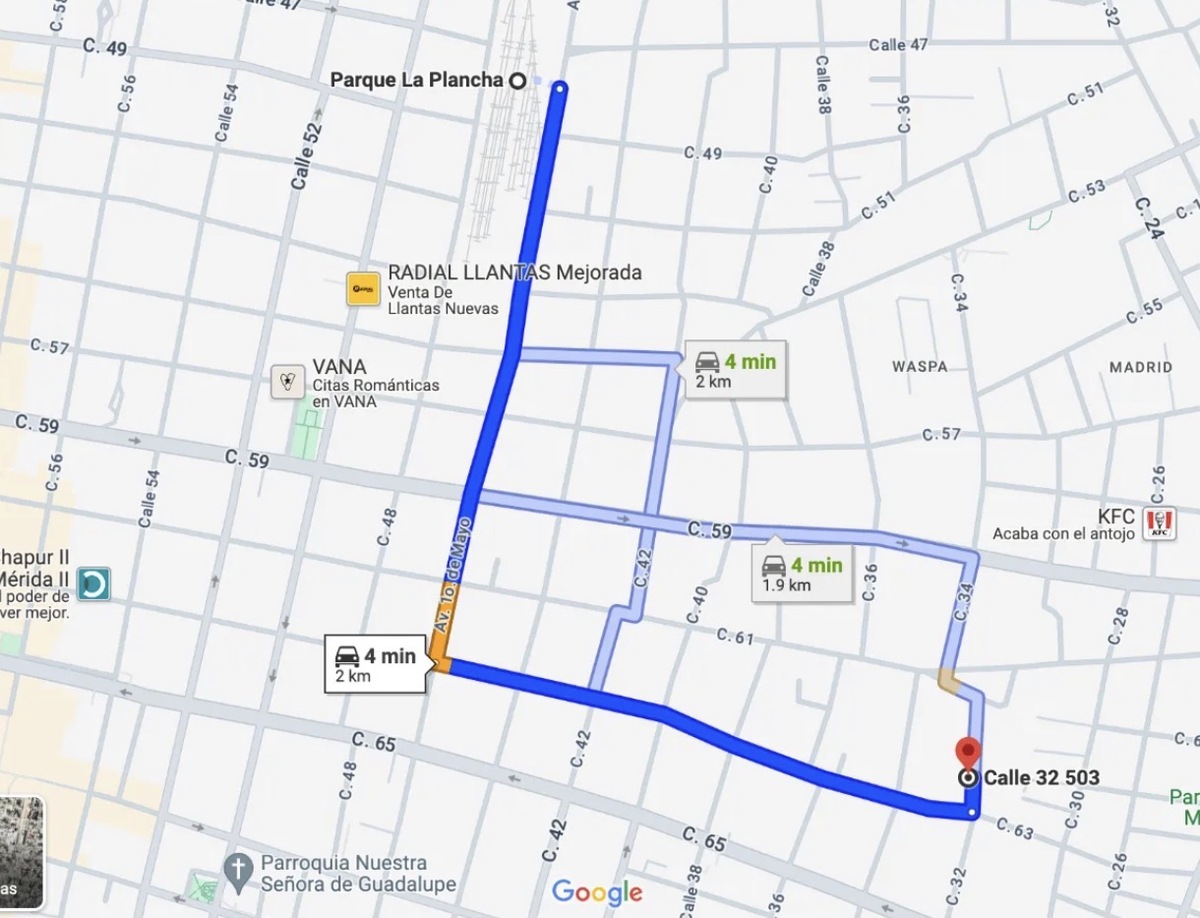Tap the Parque La Plancha starting point
This screenshot has width=1200, height=918.
pyautogui.click(x=517, y=81)
